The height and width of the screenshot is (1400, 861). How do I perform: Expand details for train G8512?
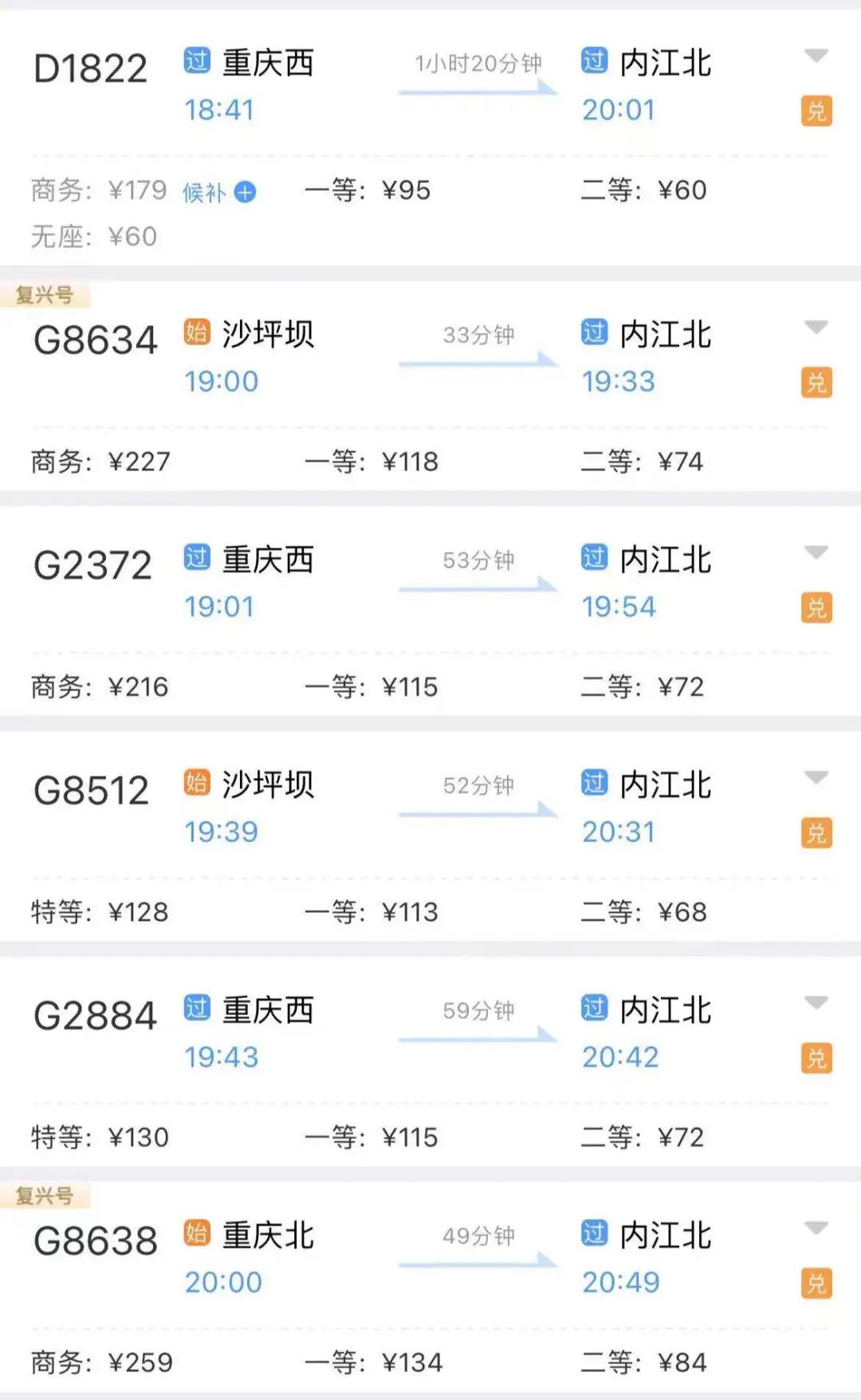816,778
